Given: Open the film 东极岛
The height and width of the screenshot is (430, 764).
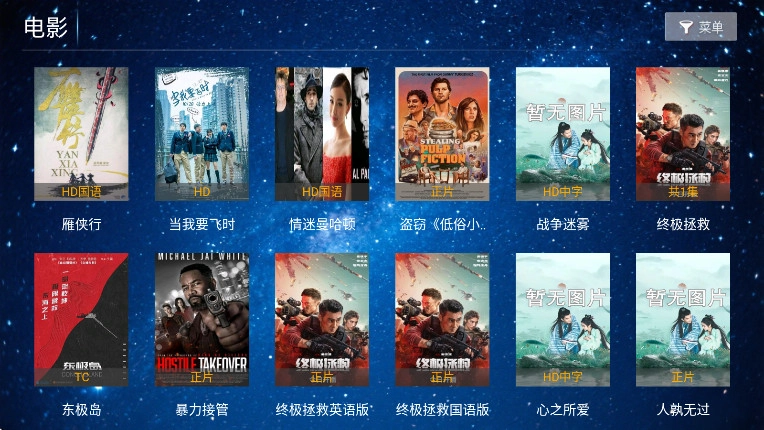Looking at the screenshot, I should point(81,320).
